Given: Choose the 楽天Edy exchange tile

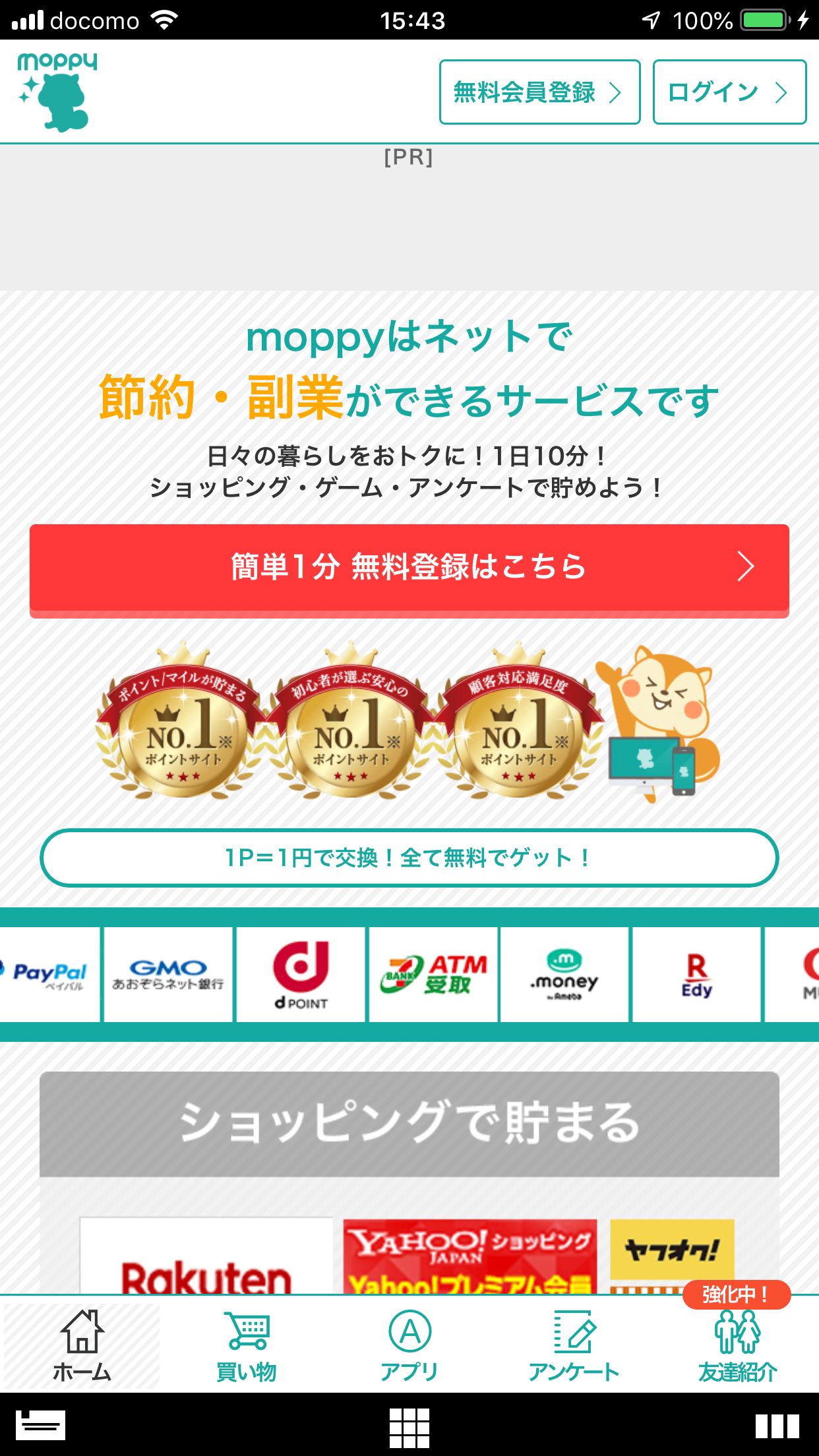Looking at the screenshot, I should click(697, 975).
